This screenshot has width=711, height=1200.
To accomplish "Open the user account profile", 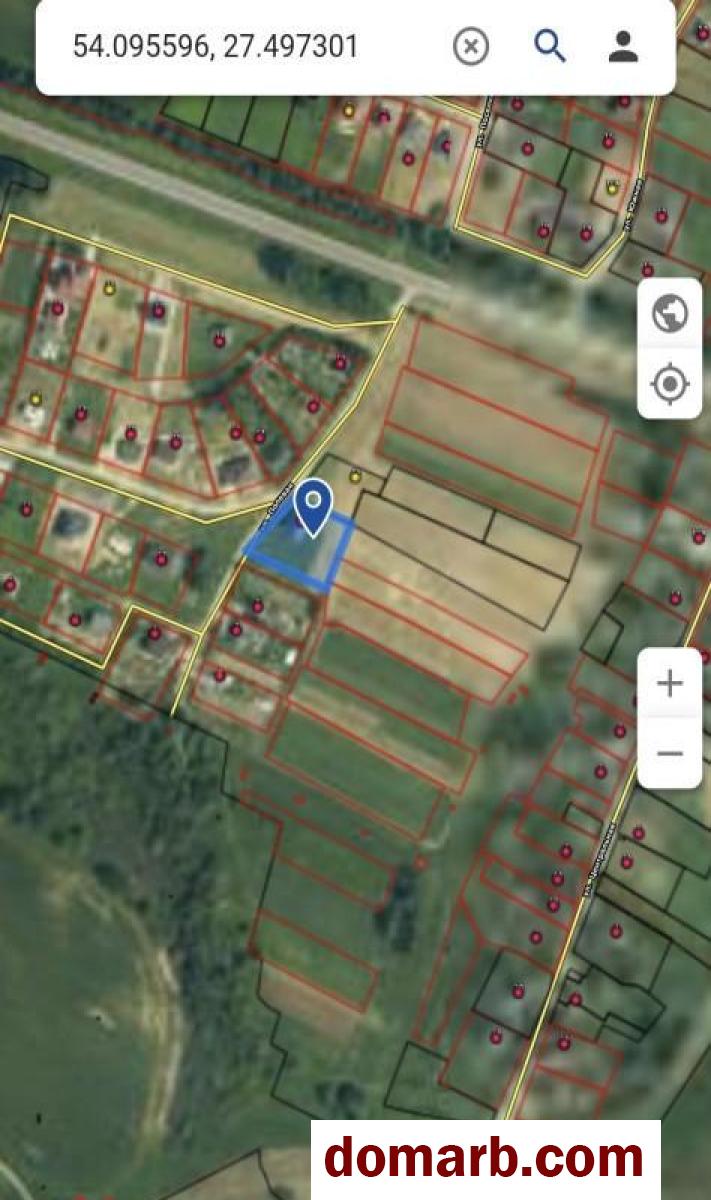I will (x=623, y=46).
